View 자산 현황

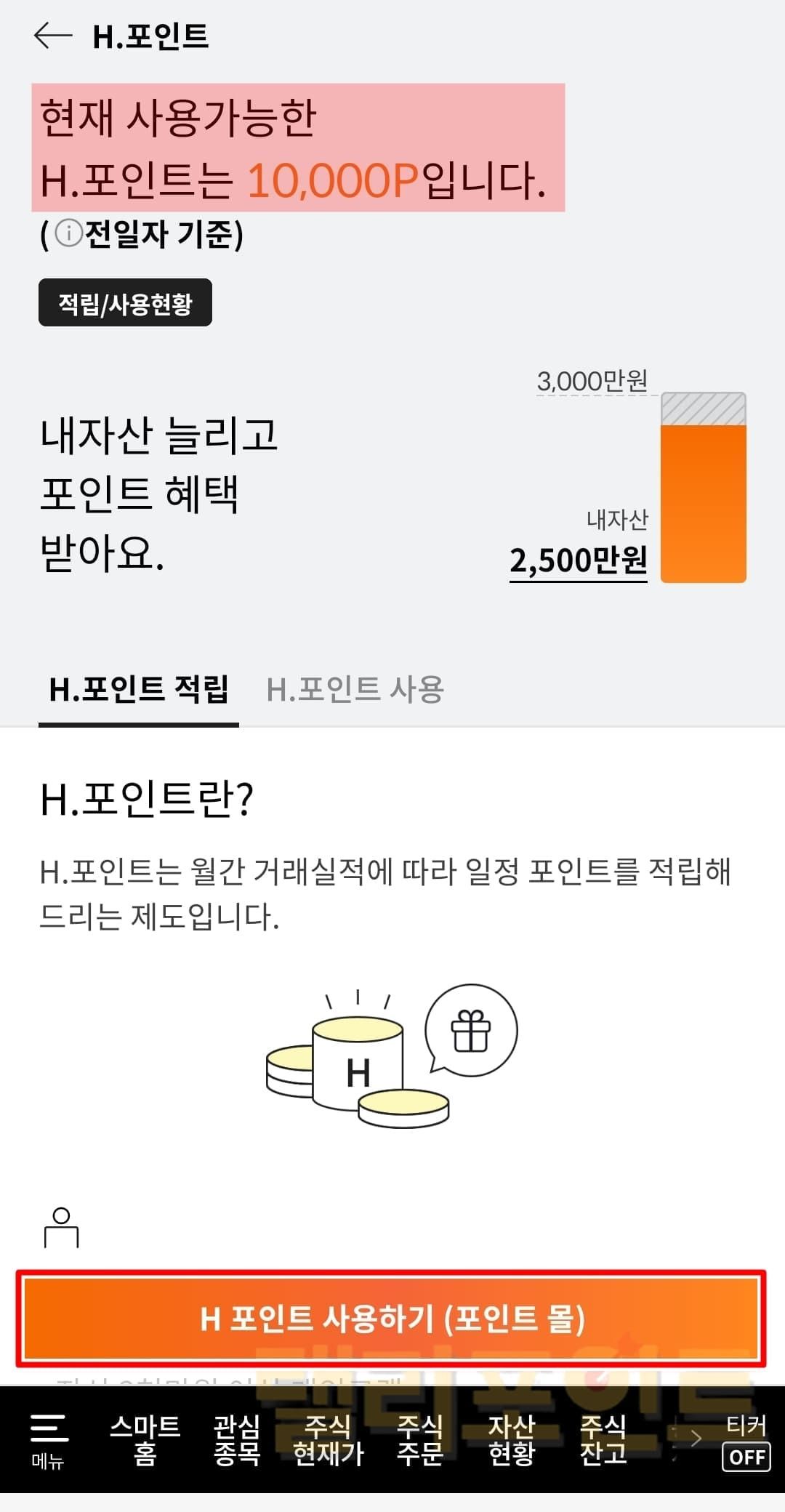(512, 1439)
